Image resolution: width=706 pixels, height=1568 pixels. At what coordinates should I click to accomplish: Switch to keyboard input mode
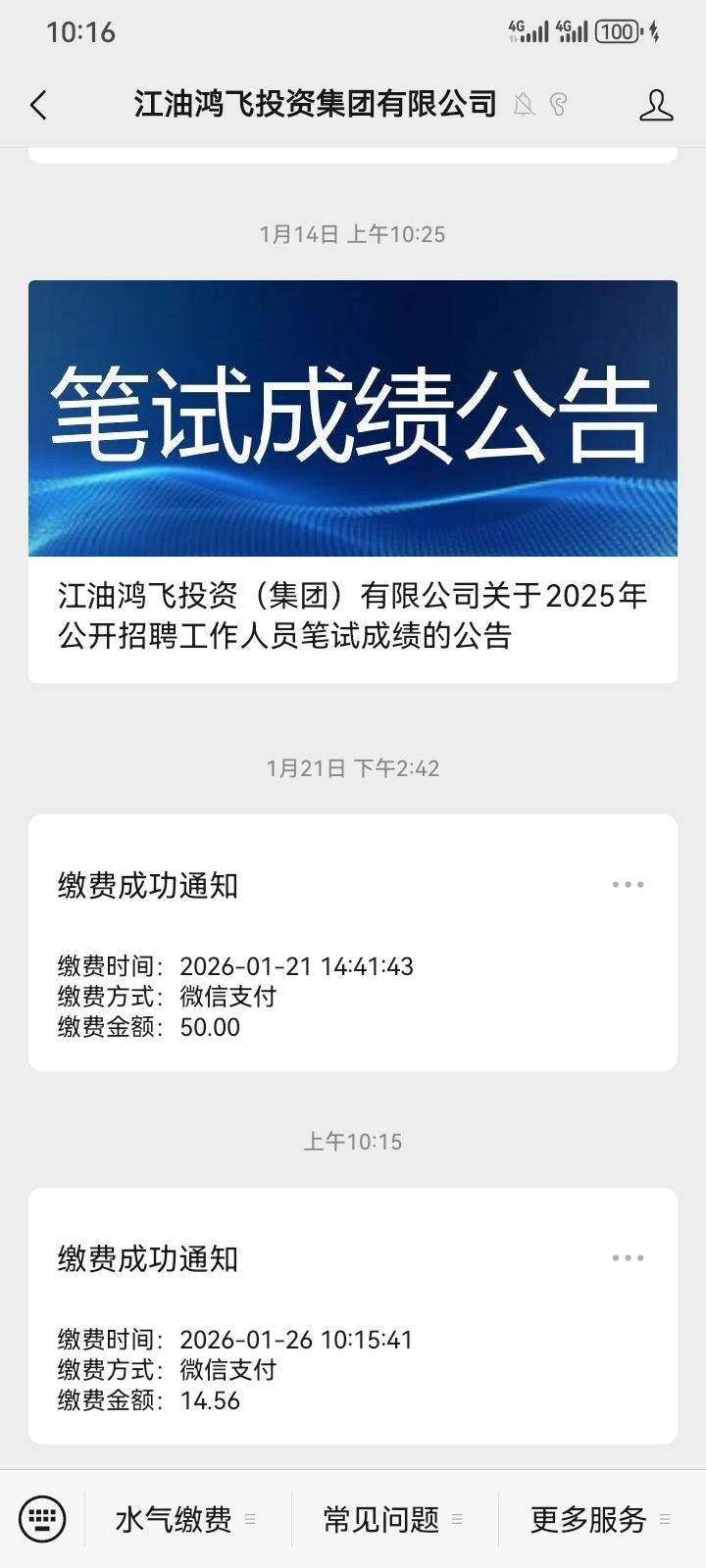(x=42, y=1519)
